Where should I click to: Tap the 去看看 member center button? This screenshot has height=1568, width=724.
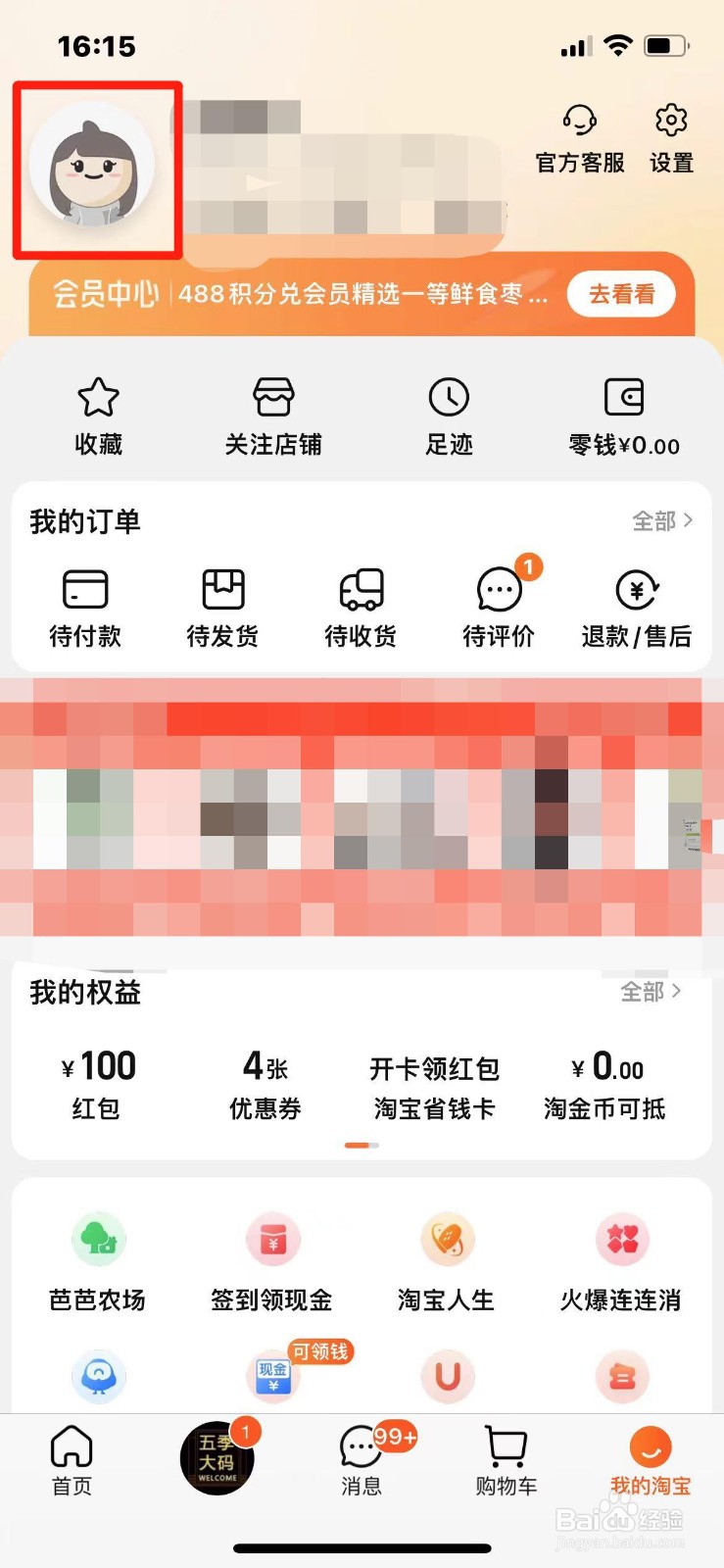pos(620,294)
